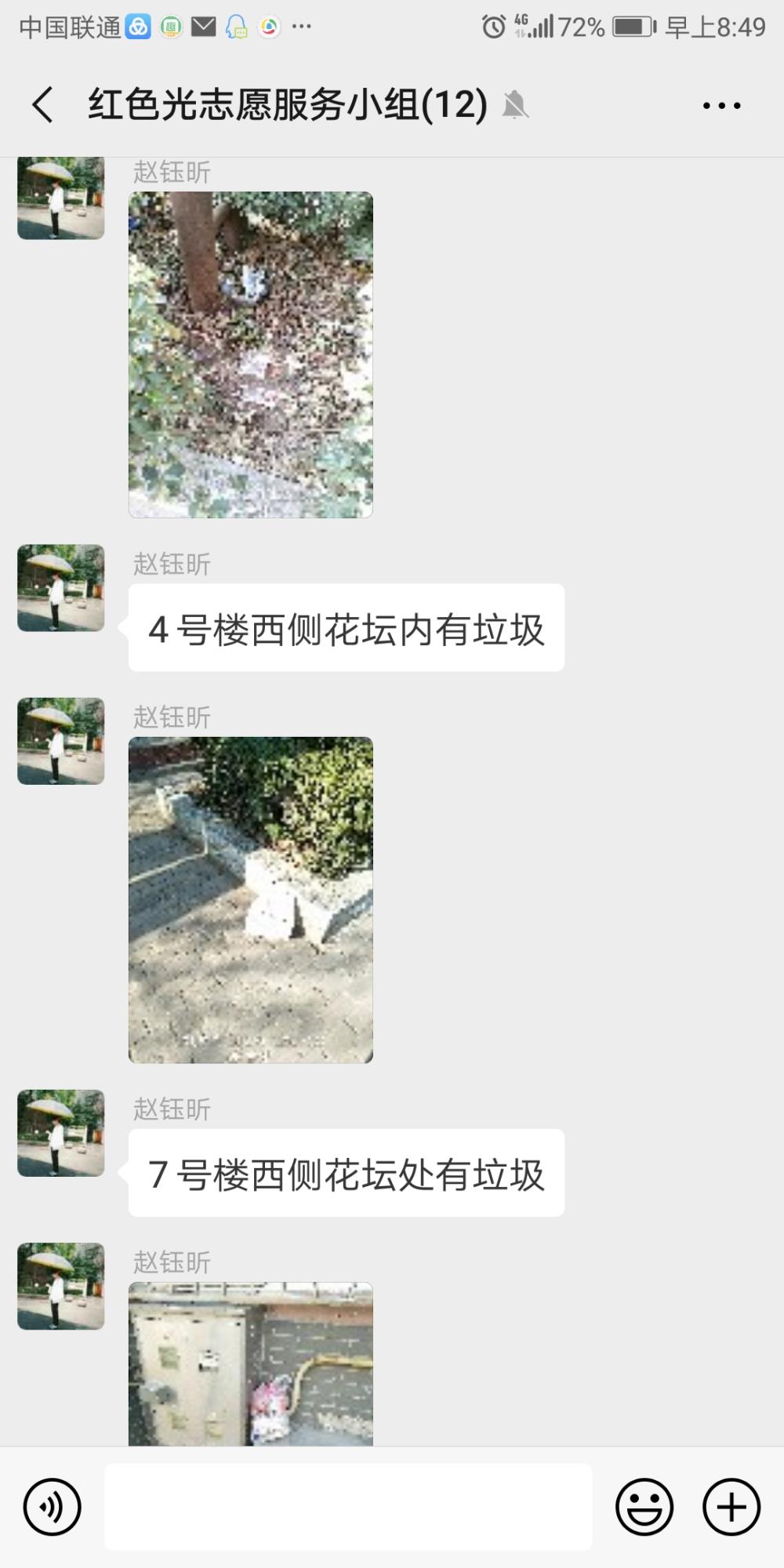Open the plus attachment menu
Screen dimensions: 784x1568
731,1507
